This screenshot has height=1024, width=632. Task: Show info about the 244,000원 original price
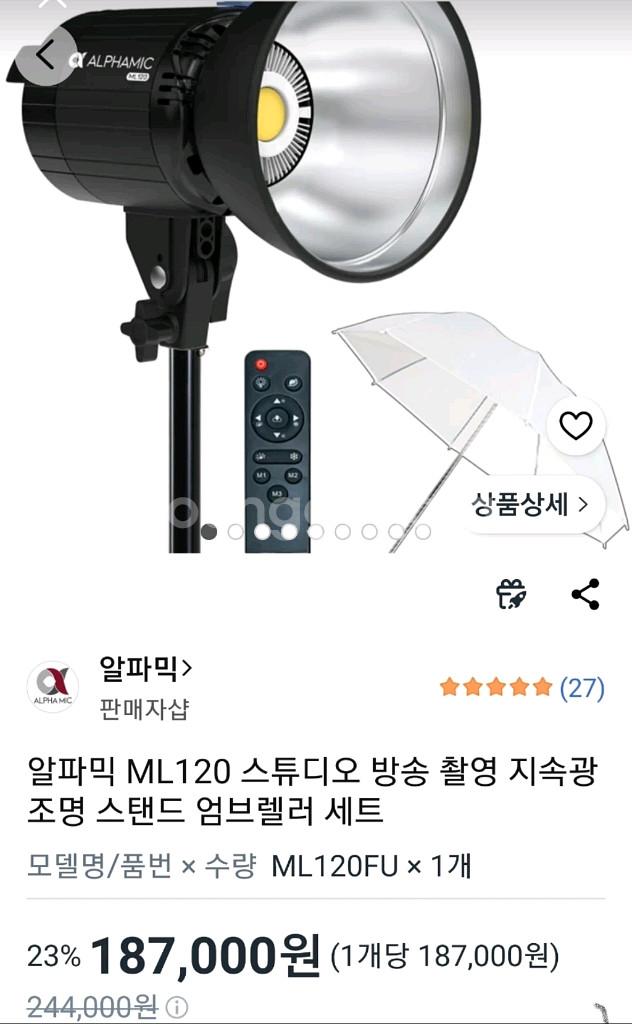[177, 1006]
